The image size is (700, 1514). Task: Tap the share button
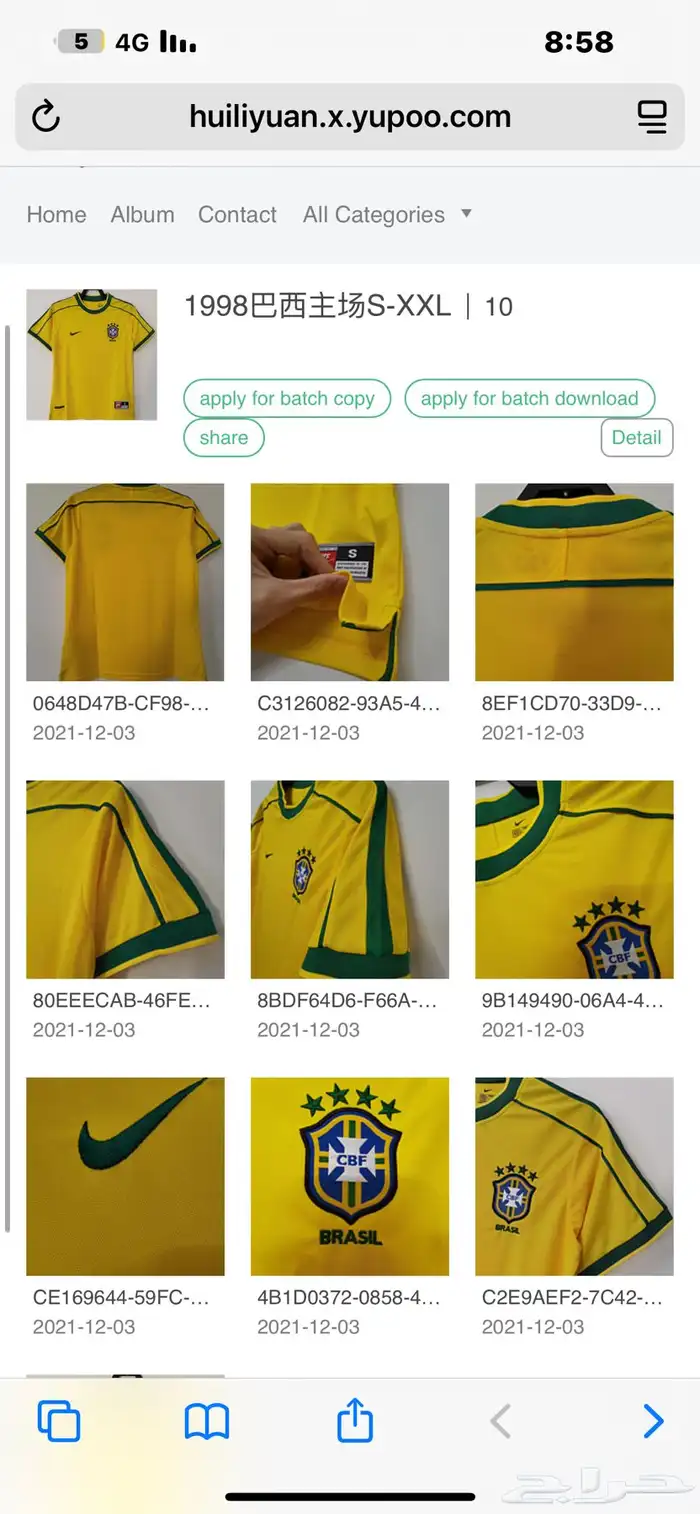pyautogui.click(x=223, y=438)
